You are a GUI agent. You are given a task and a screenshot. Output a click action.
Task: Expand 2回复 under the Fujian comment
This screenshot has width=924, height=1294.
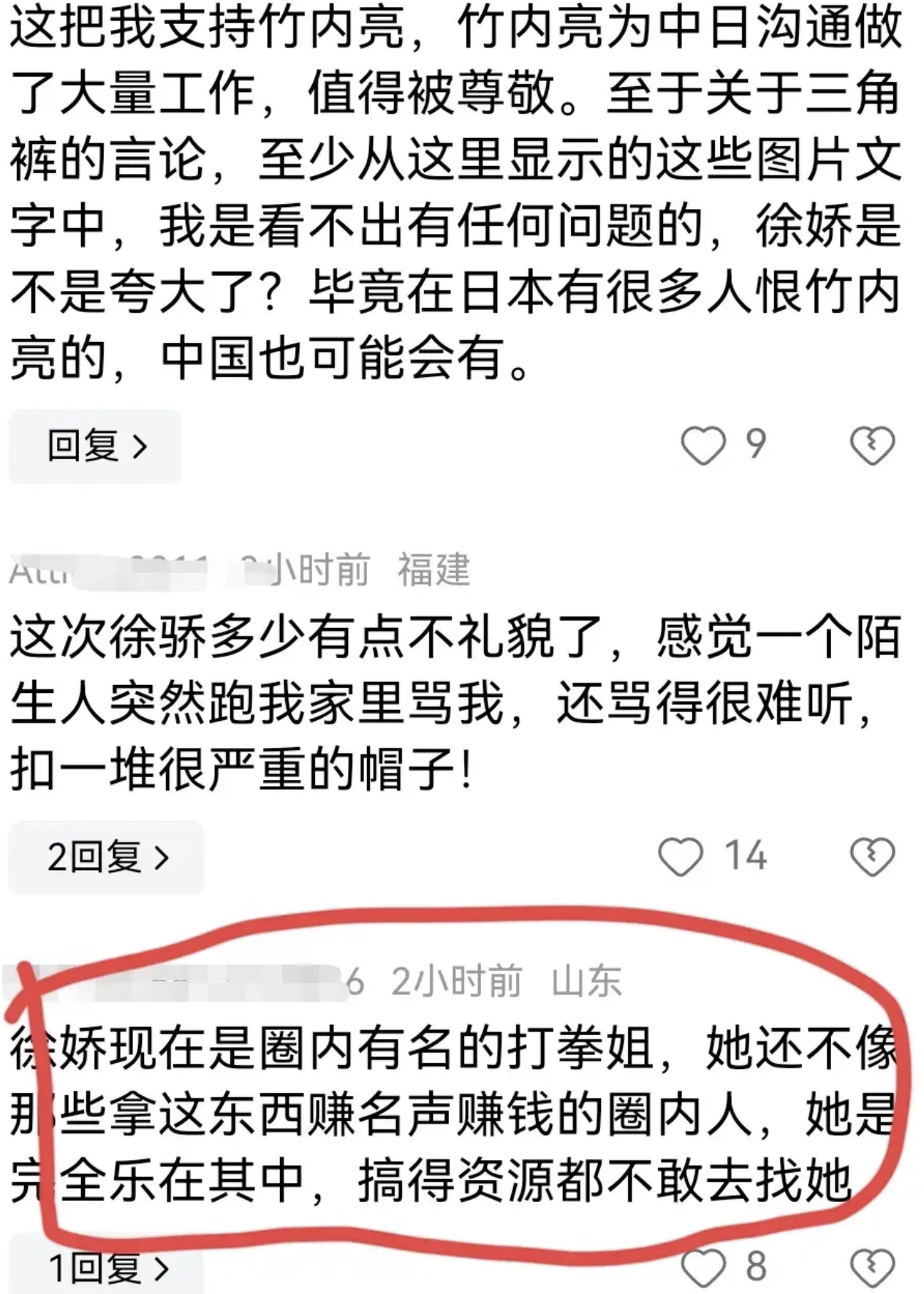tap(106, 857)
